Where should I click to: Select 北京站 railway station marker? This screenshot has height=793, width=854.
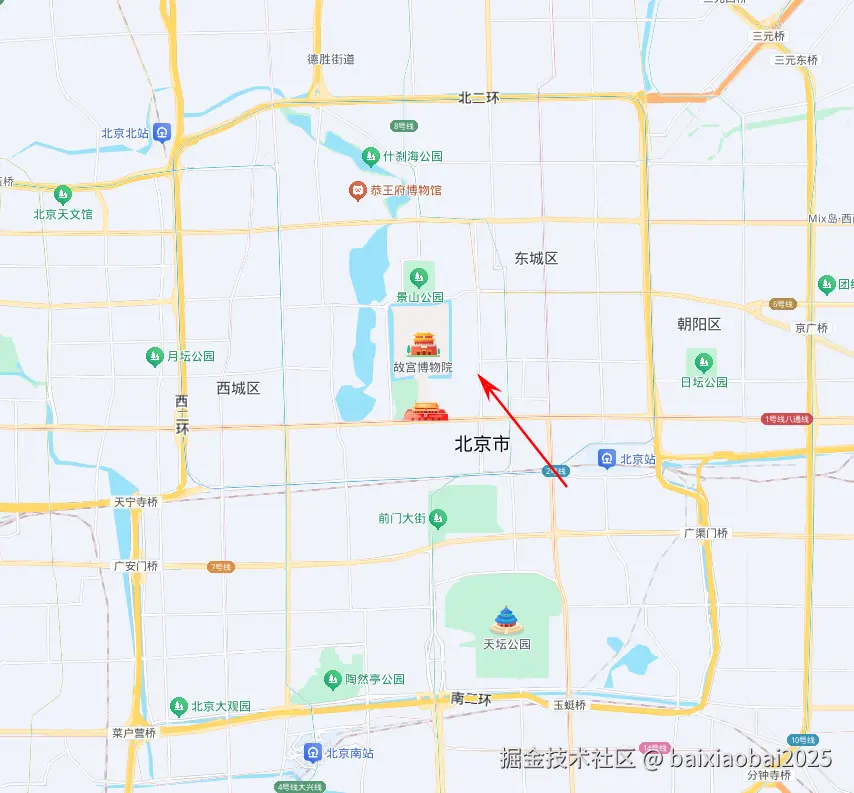pos(607,459)
